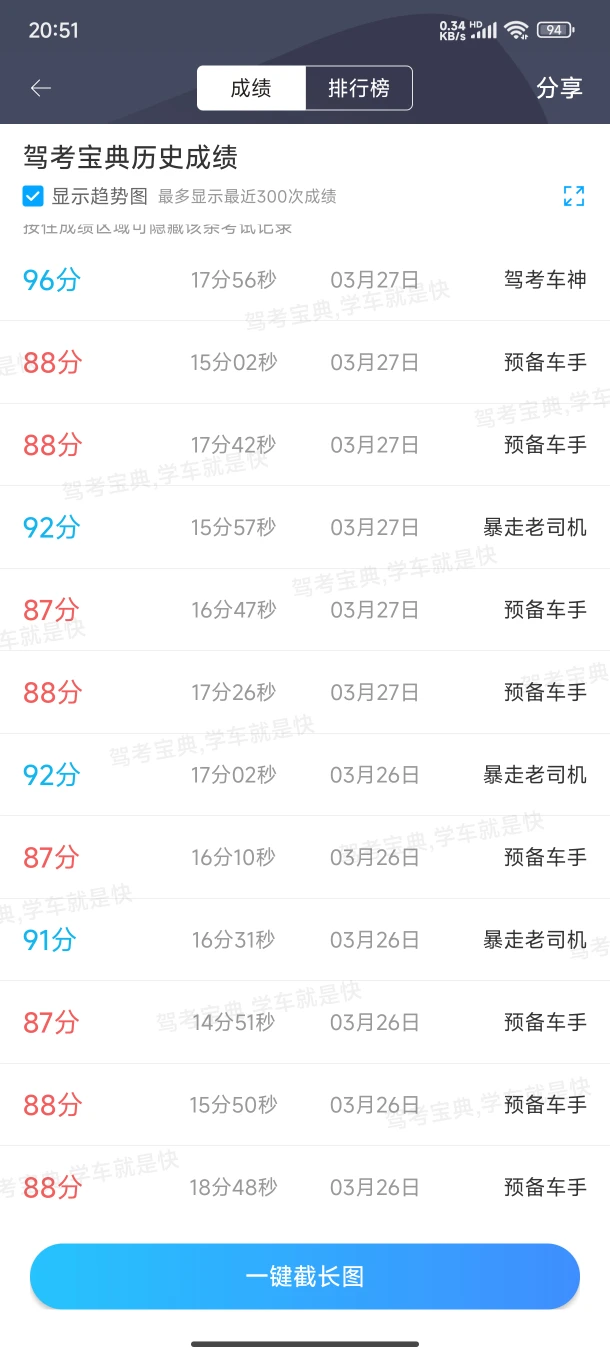Open the 91分 暴走老司机 record
The width and height of the screenshot is (610, 1356).
pyautogui.click(x=305, y=940)
